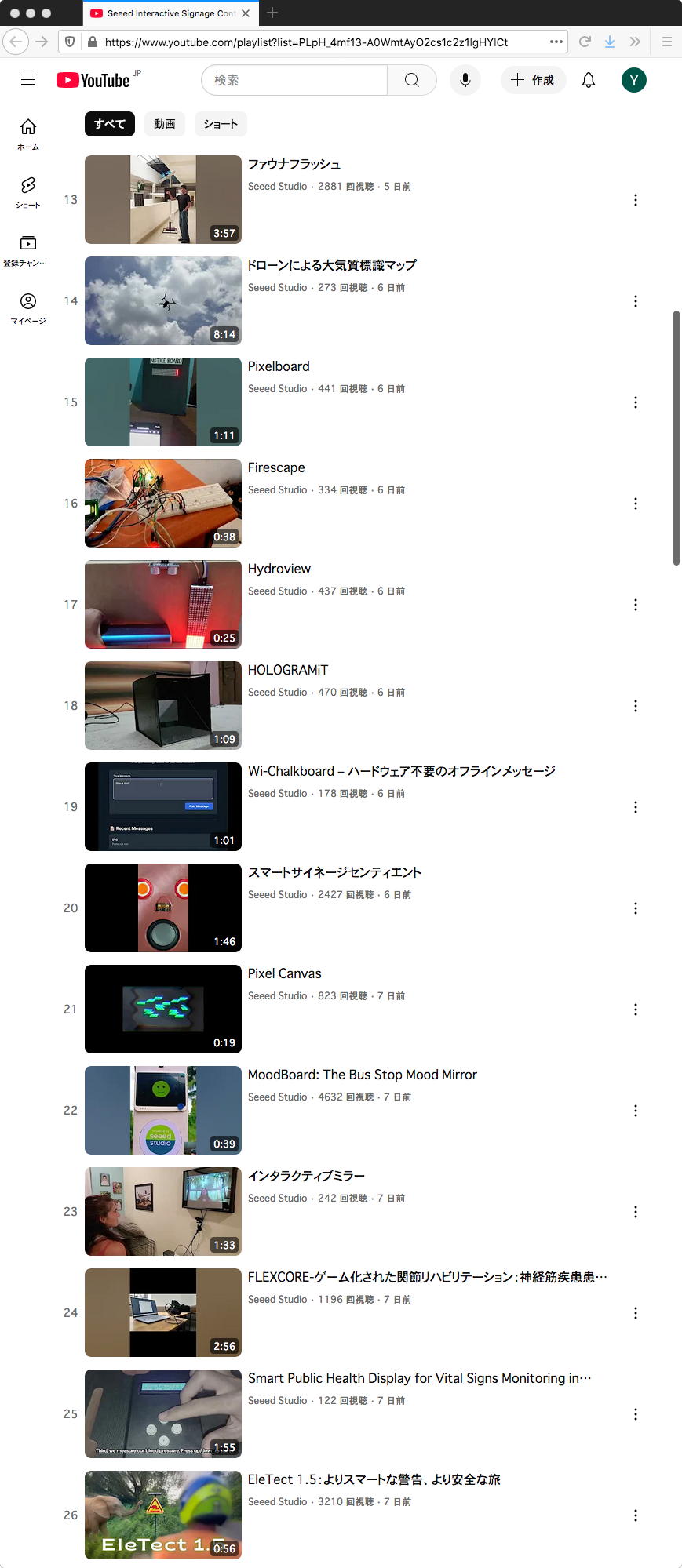
Task: Open the HOLOGRAMiT video title
Action: (288, 670)
